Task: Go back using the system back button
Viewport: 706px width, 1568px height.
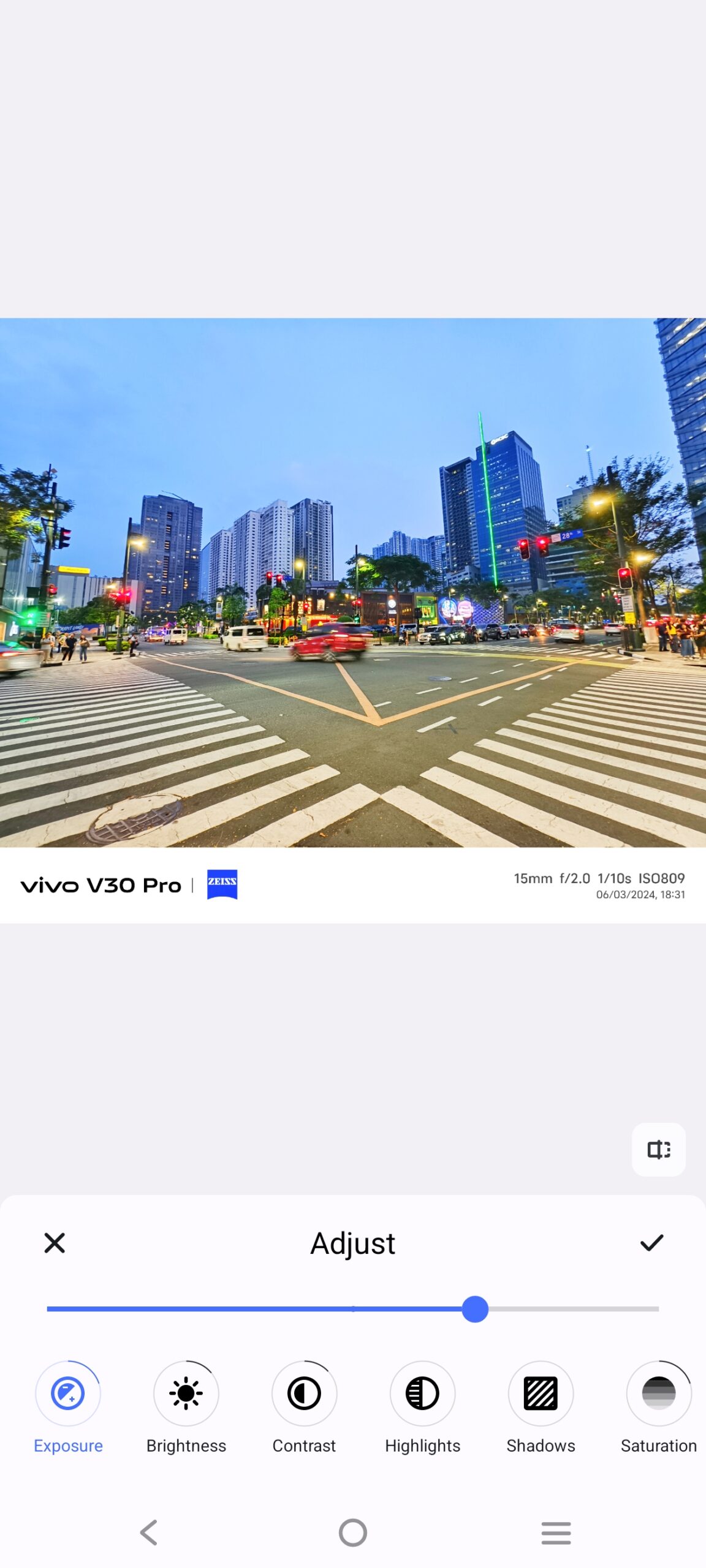Action: [149, 1532]
